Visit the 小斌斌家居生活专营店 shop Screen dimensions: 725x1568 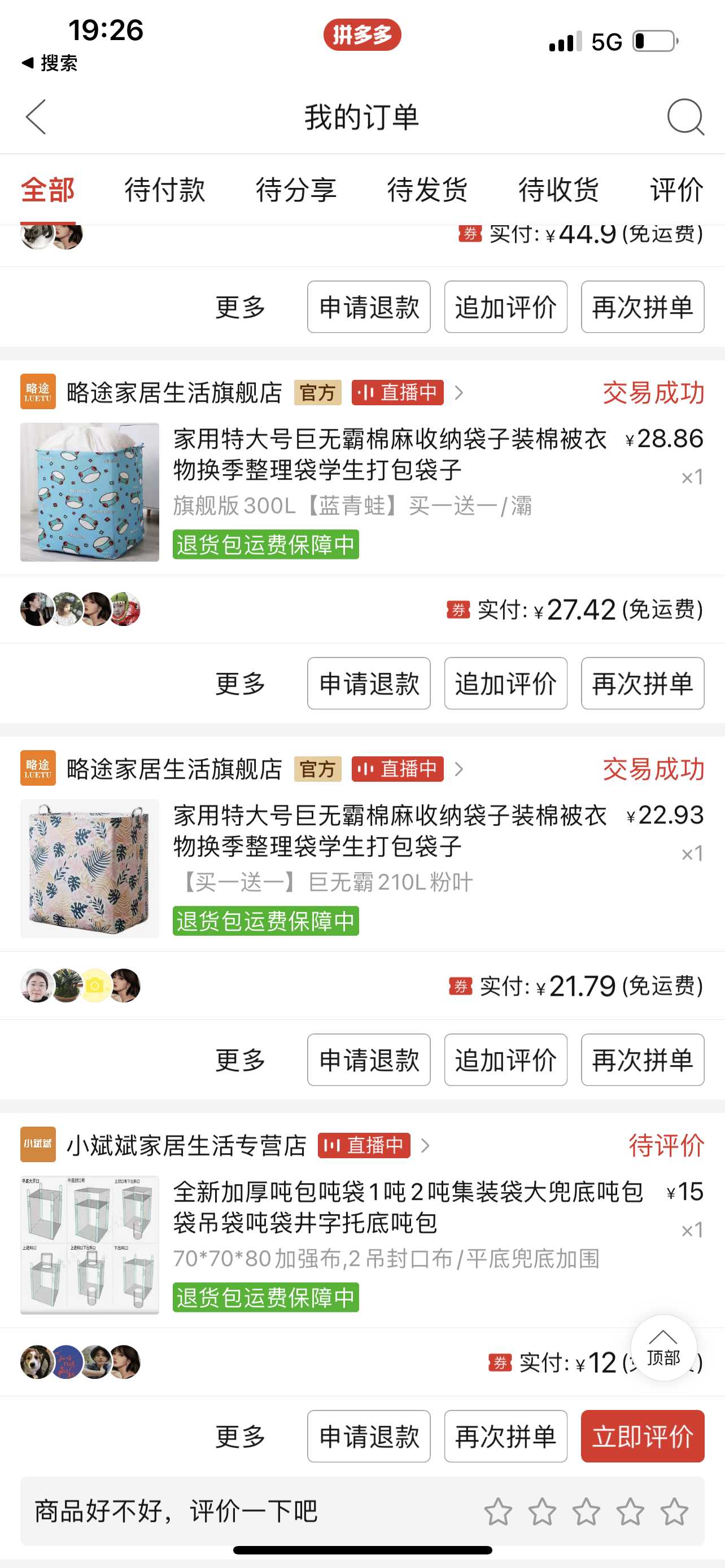186,1146
